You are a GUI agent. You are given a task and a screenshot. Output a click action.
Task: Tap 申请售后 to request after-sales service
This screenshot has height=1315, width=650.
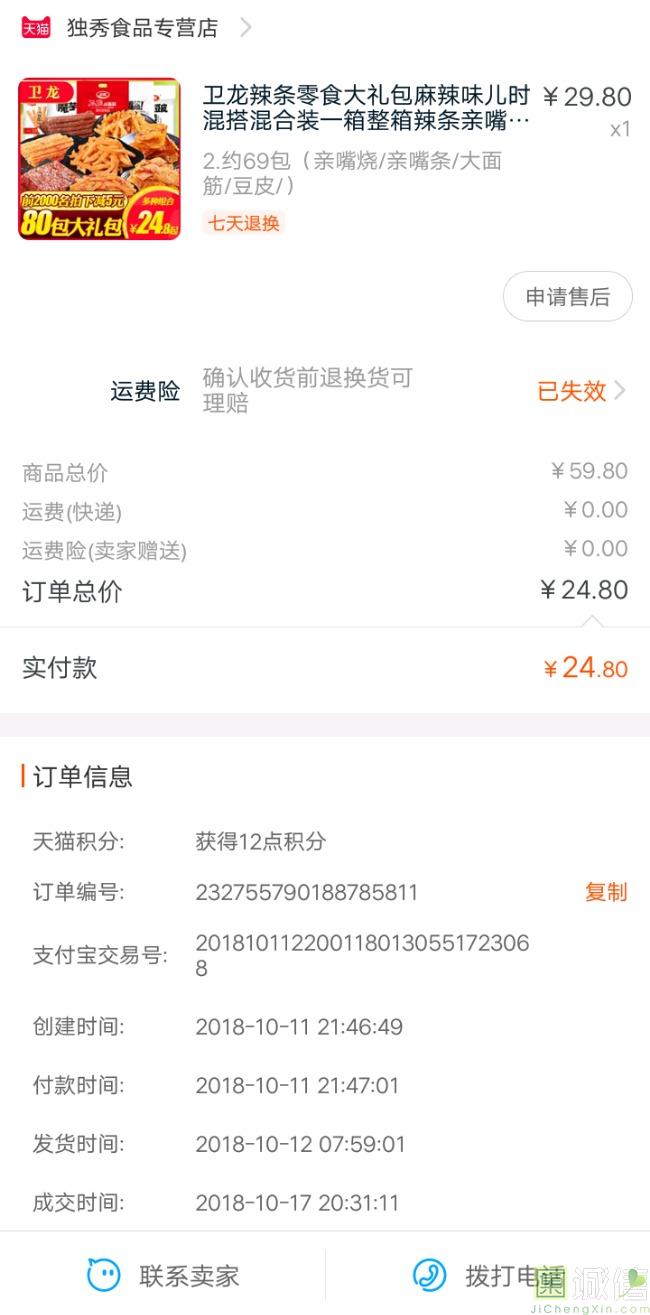coord(567,297)
